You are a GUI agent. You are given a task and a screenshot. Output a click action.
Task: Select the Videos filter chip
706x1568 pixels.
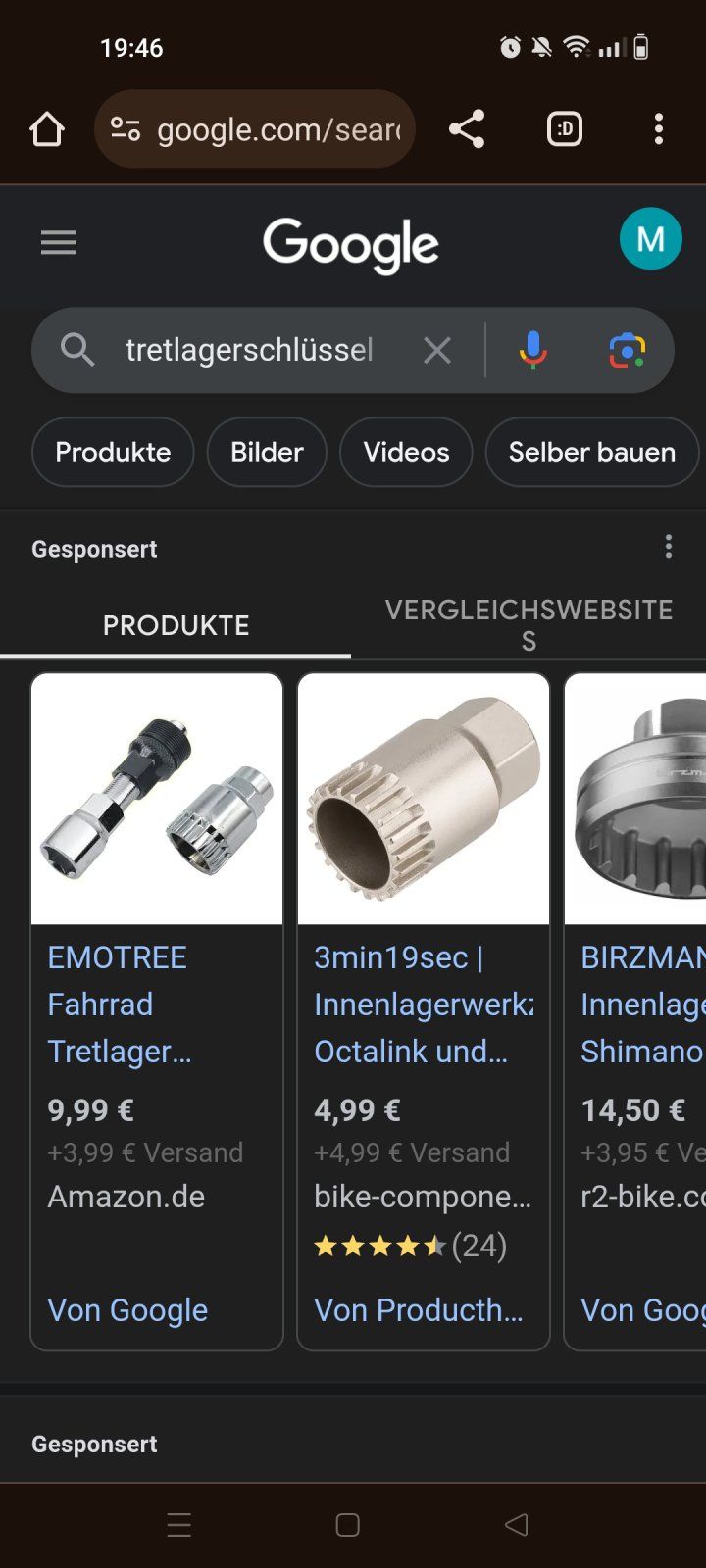[406, 452]
